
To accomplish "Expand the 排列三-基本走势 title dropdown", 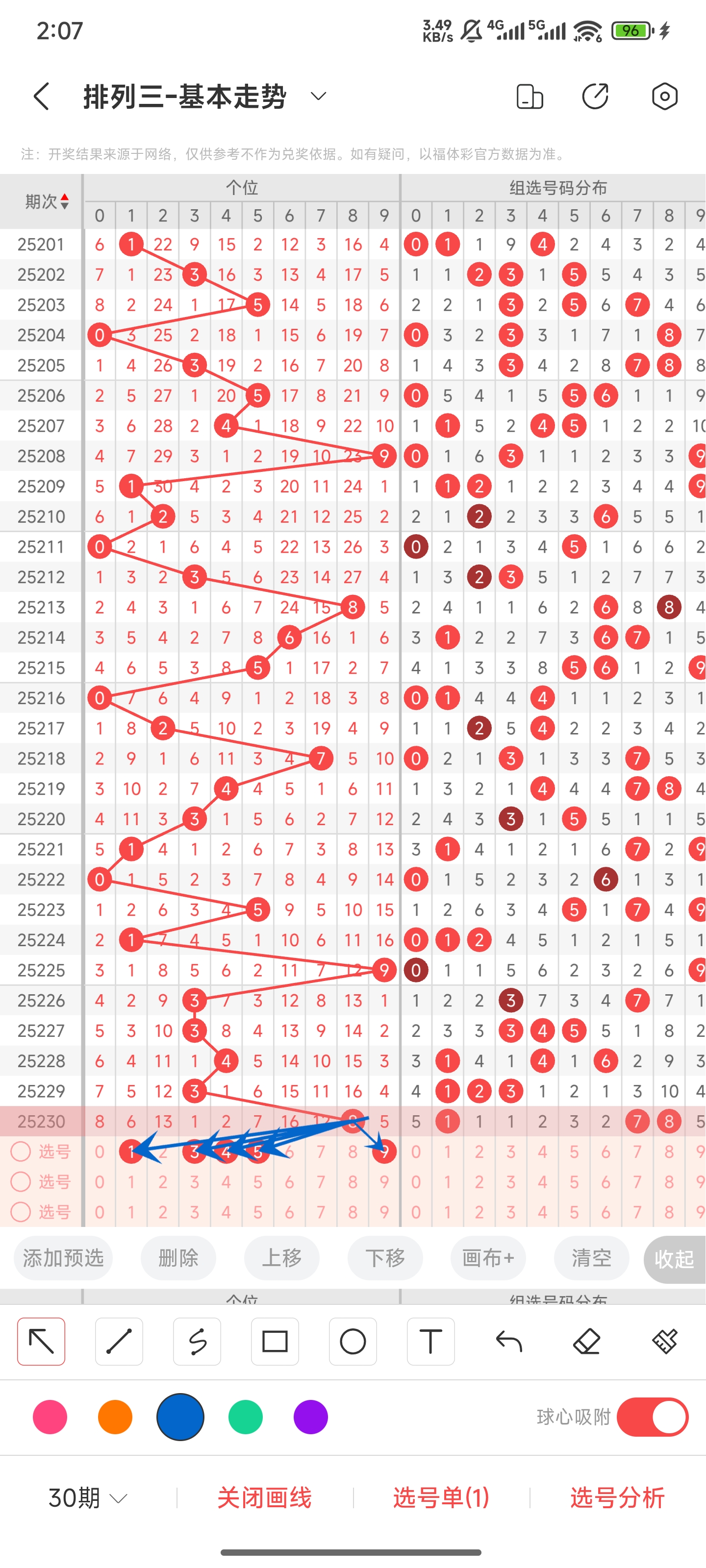I will click(319, 96).
